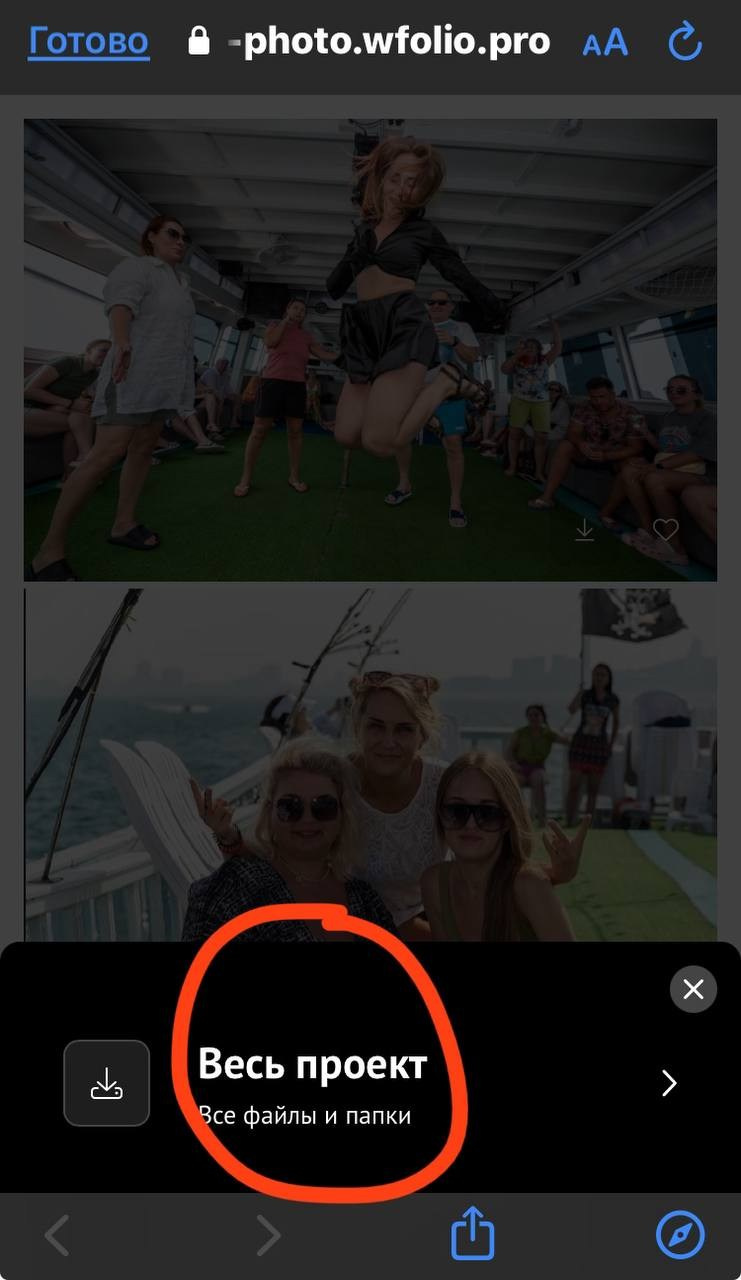The height and width of the screenshot is (1280, 741).
Task: Like the jumping woman photo with the heart
Action: pos(665,530)
